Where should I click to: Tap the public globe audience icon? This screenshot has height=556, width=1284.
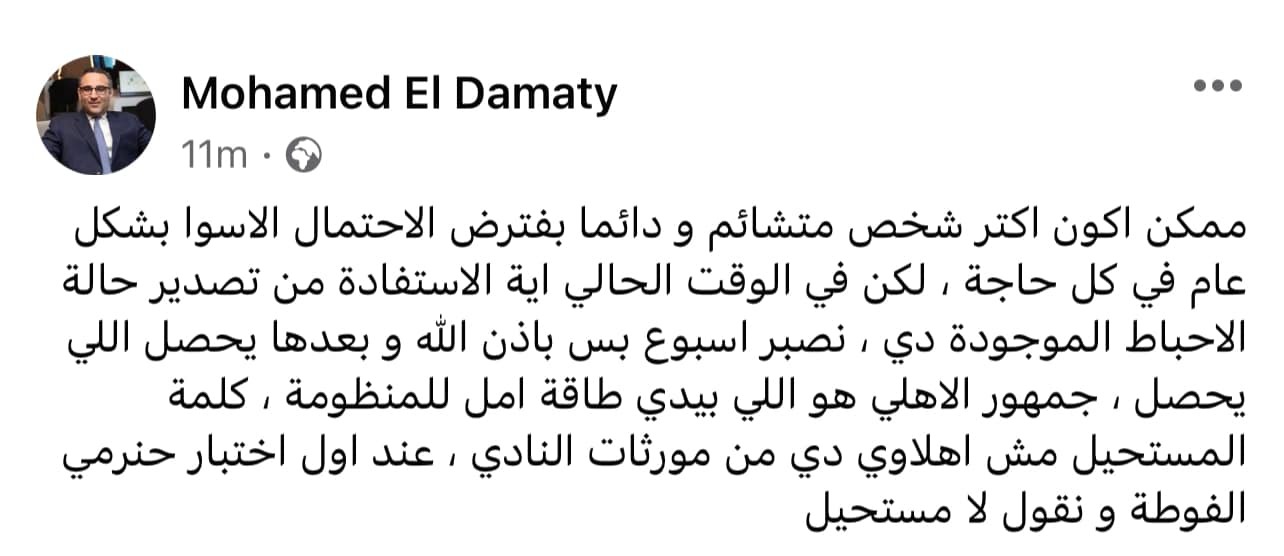pyautogui.click(x=304, y=155)
